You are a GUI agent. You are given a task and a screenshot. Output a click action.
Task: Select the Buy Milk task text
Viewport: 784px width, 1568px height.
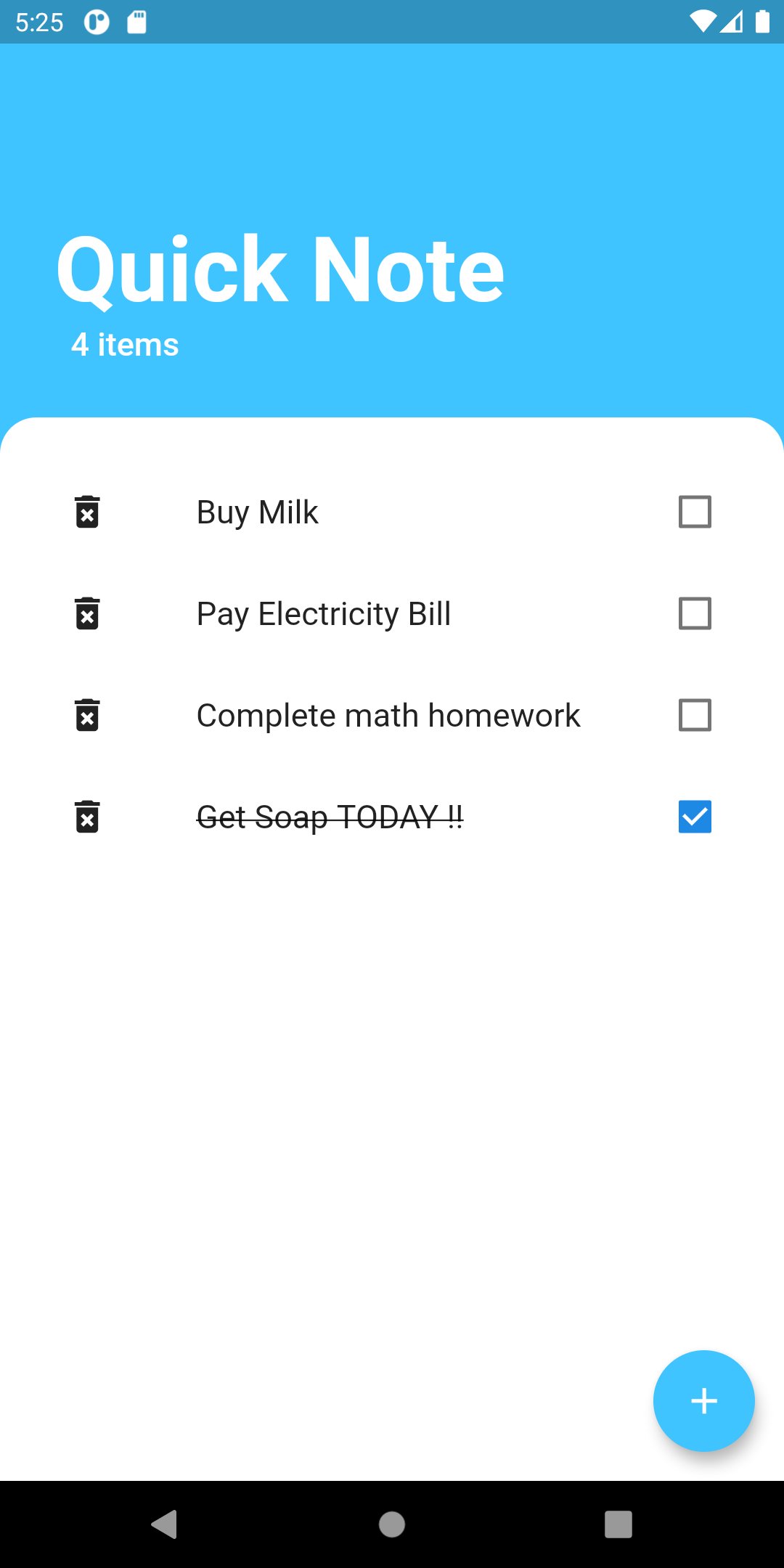pyautogui.click(x=257, y=512)
